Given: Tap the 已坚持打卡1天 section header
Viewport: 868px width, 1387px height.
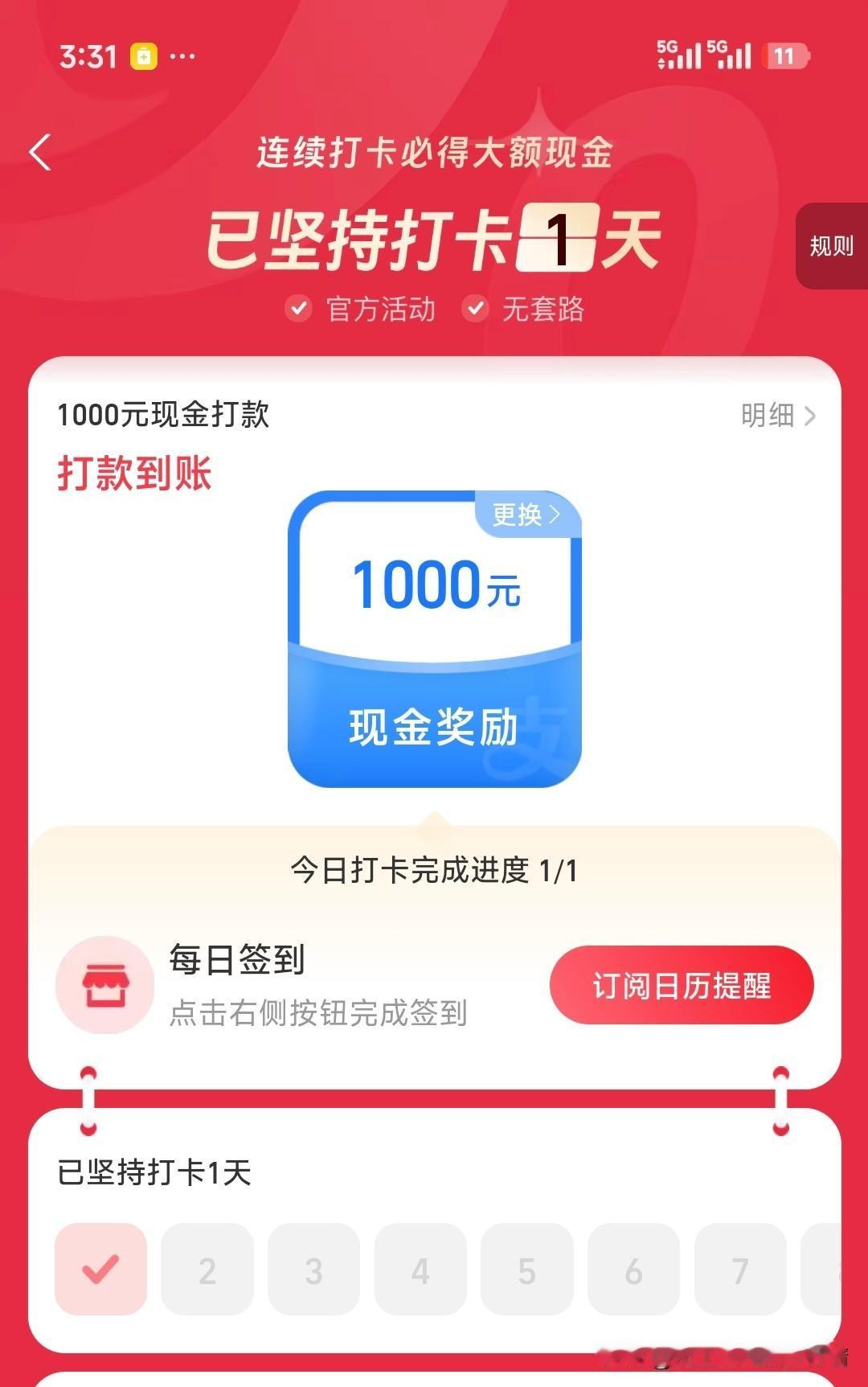Looking at the screenshot, I should tap(153, 1174).
